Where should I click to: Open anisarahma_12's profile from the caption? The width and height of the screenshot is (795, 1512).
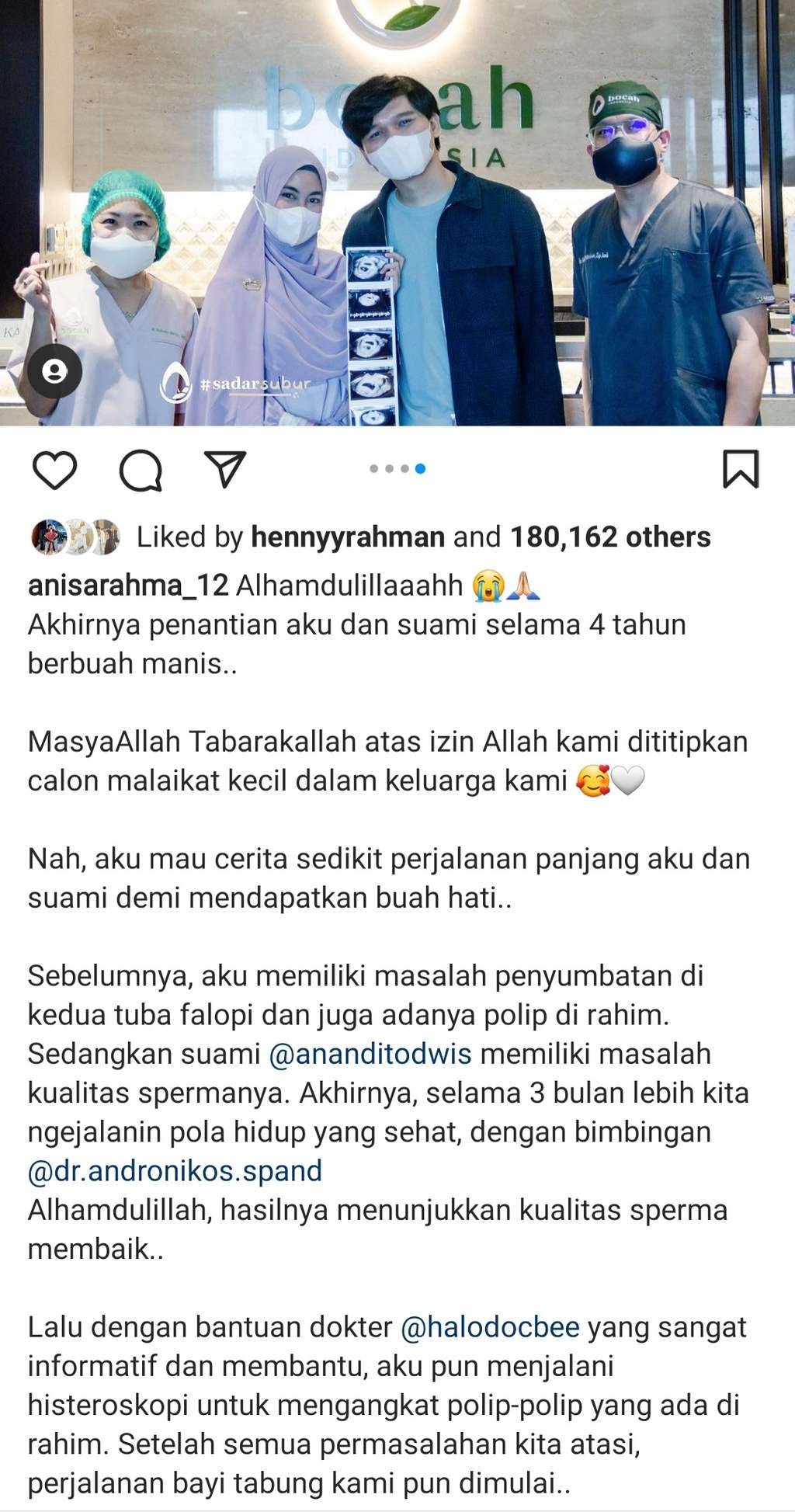tap(128, 586)
